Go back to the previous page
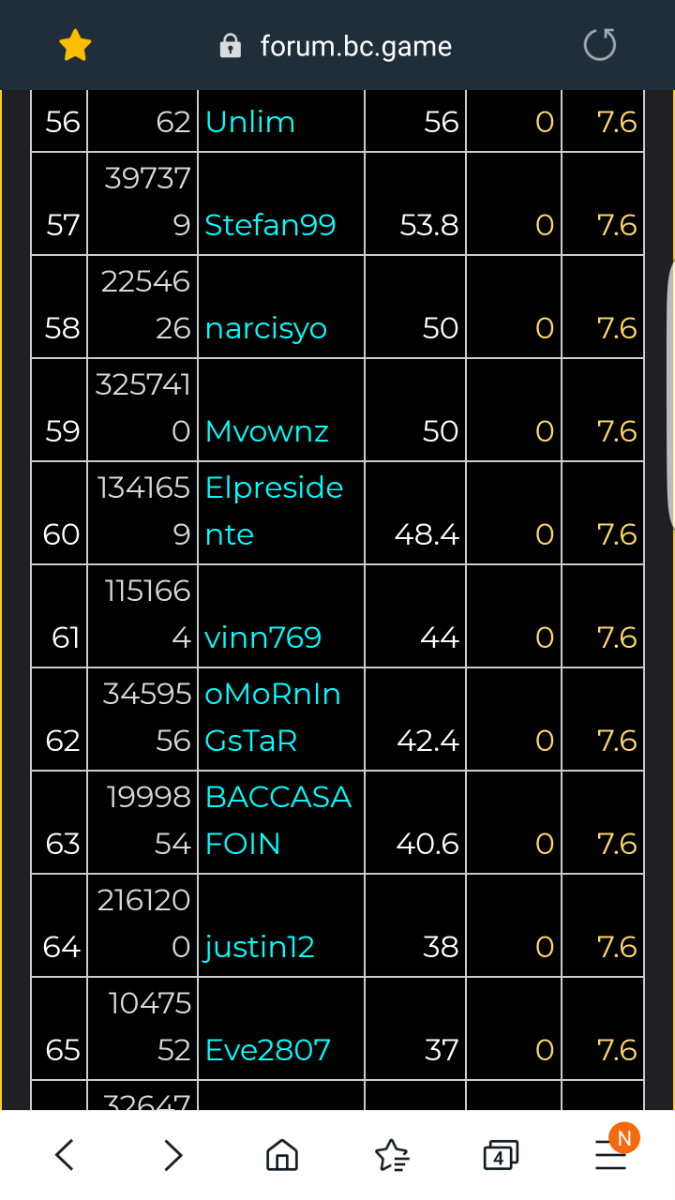Viewport: 675px width, 1200px height. (x=64, y=1156)
